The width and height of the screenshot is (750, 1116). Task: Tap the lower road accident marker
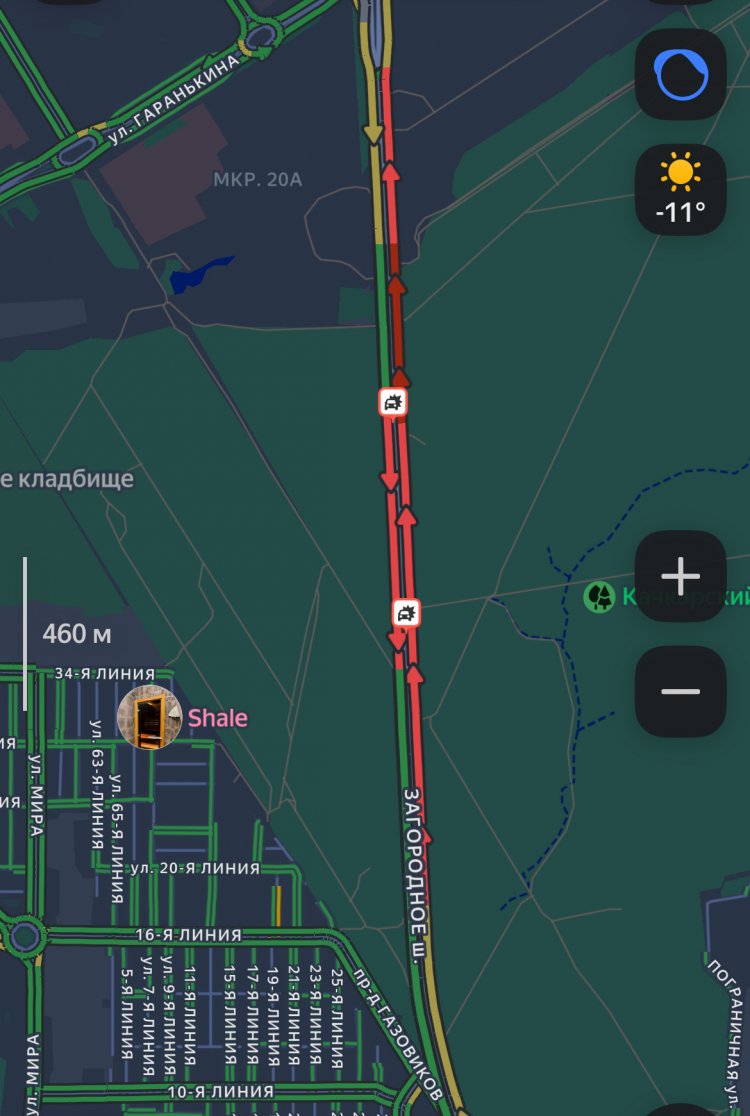[405, 613]
